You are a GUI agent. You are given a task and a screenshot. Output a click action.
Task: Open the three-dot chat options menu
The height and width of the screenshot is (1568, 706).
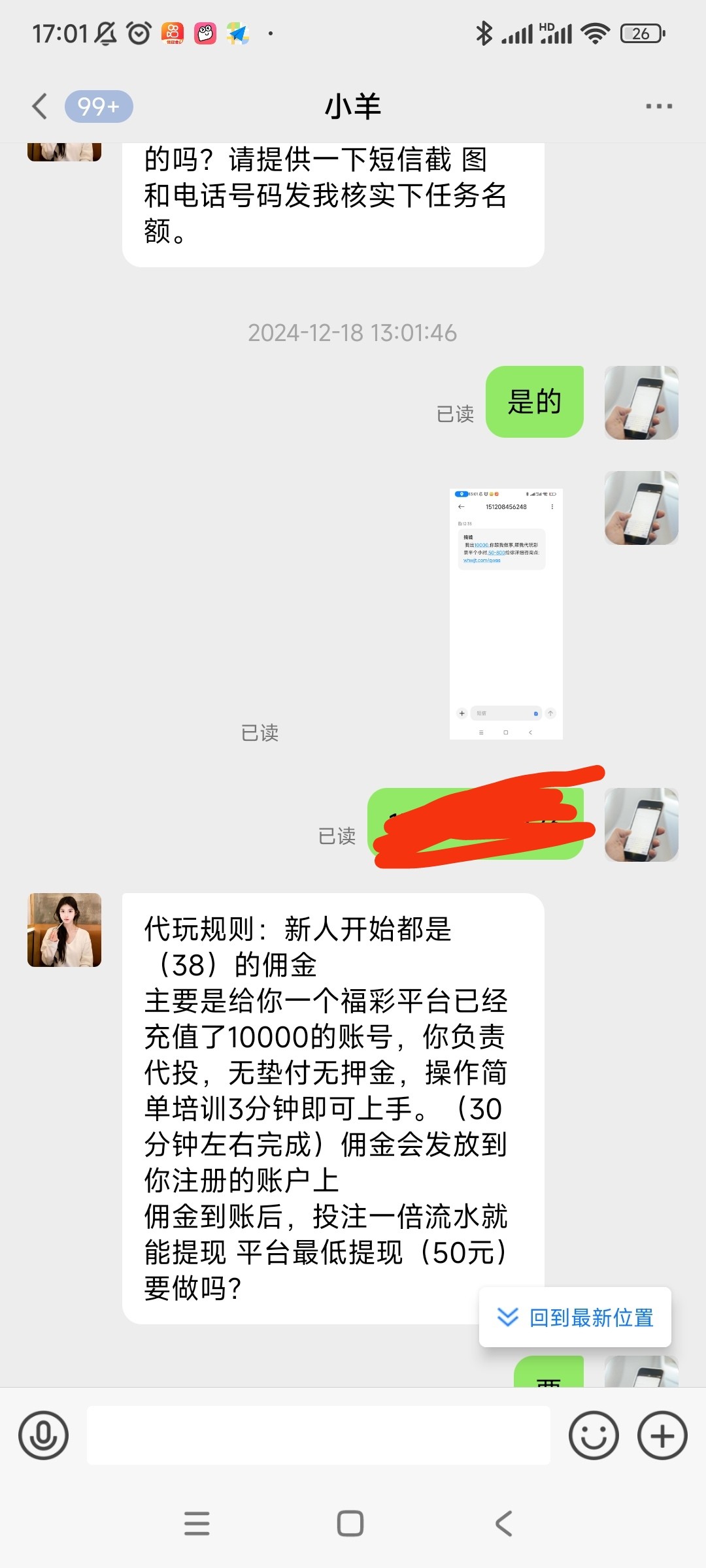pyautogui.click(x=658, y=106)
